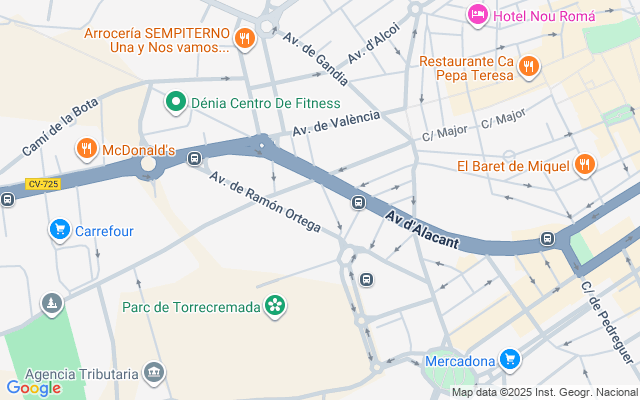Open the Agencia Tributaria marker

pyautogui.click(x=153, y=373)
